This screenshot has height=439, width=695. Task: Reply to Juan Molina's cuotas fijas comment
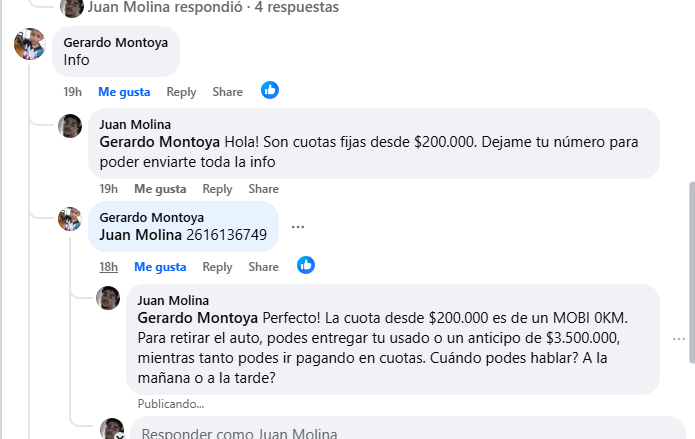point(217,189)
